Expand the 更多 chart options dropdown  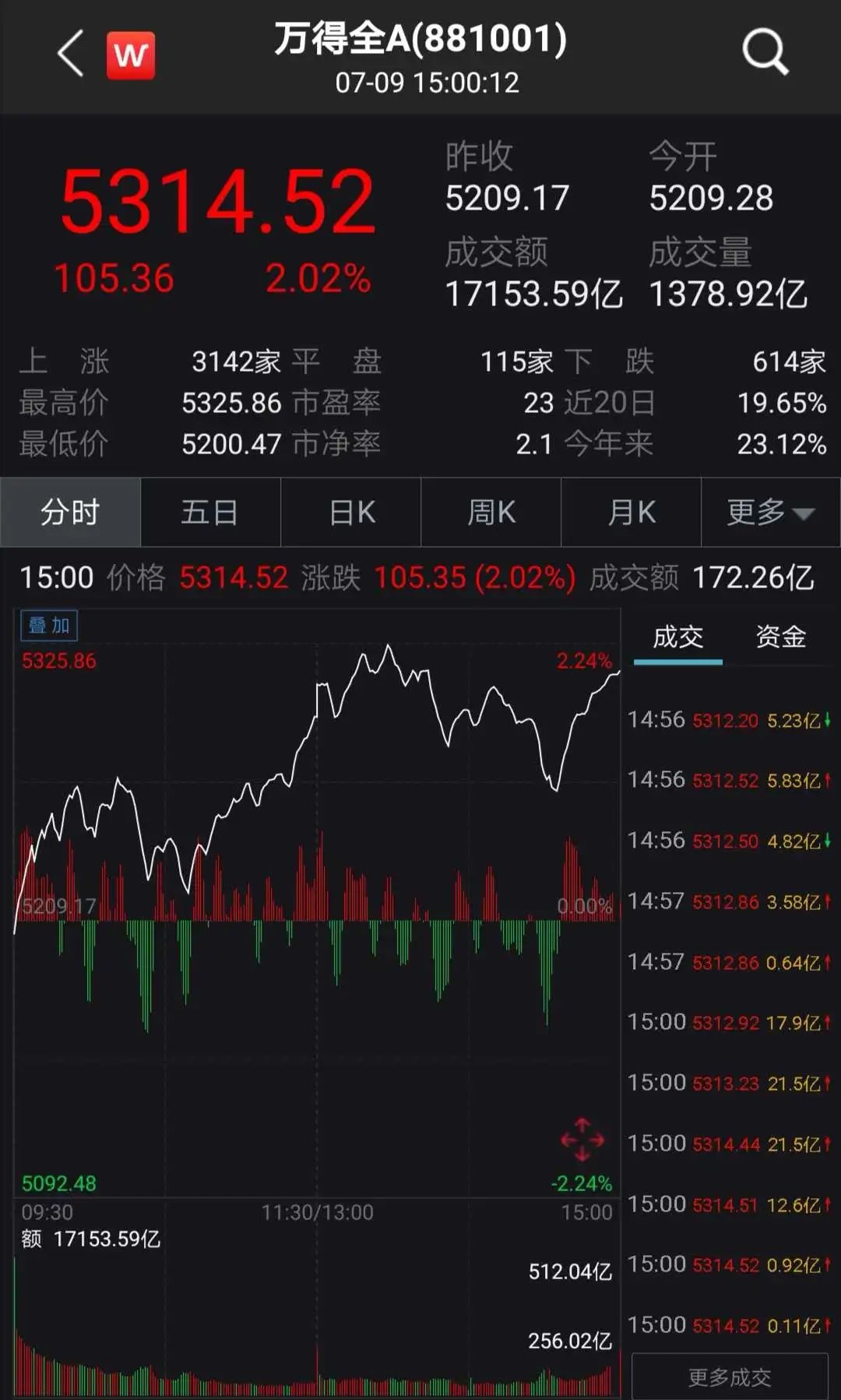coord(770,513)
